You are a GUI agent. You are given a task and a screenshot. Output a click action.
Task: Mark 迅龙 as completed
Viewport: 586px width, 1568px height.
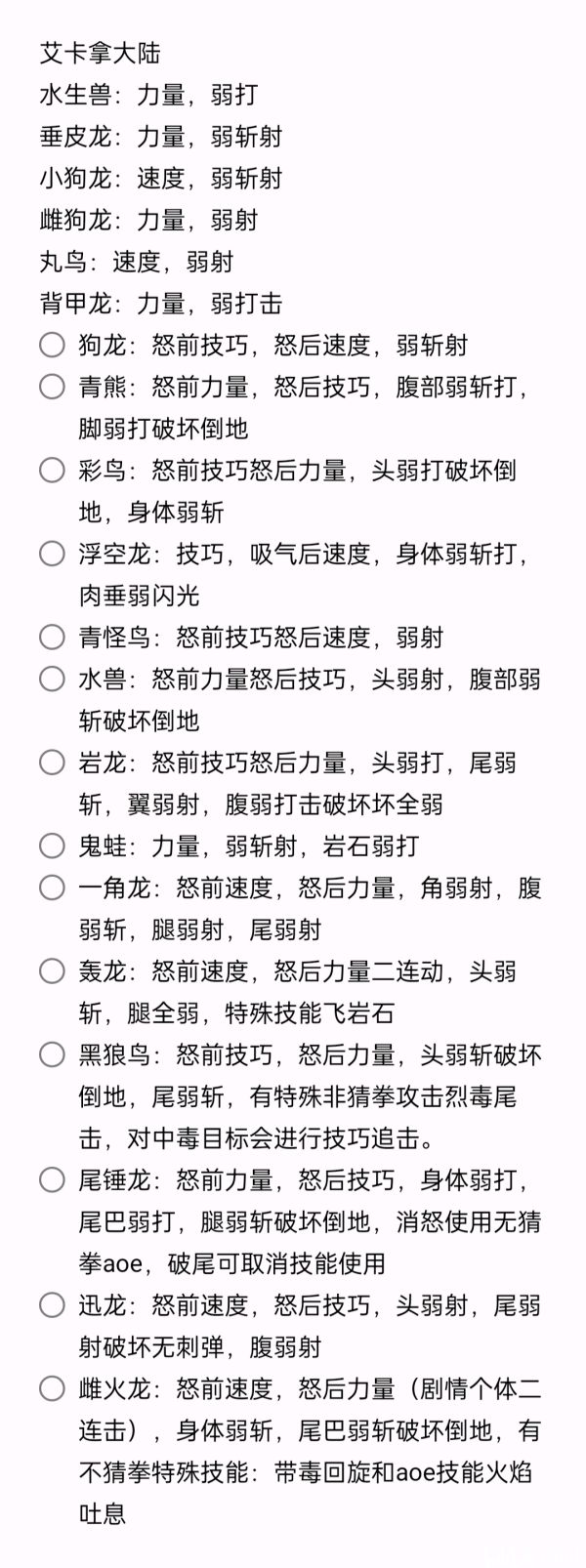pos(52,1304)
